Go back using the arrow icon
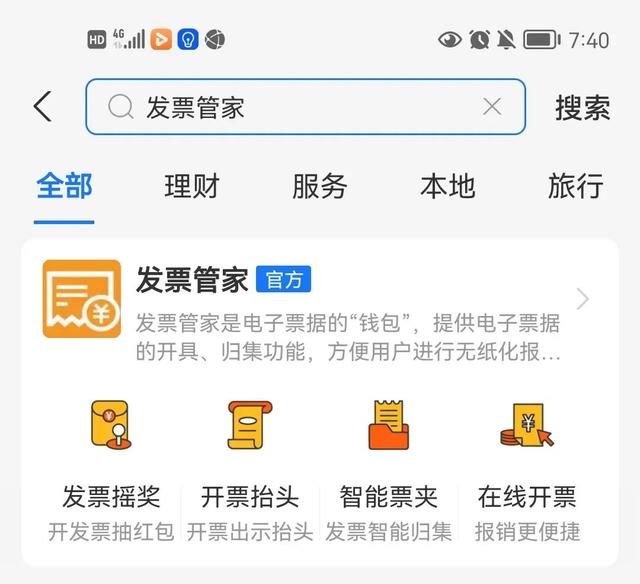This screenshot has width=640, height=584. (x=42, y=107)
